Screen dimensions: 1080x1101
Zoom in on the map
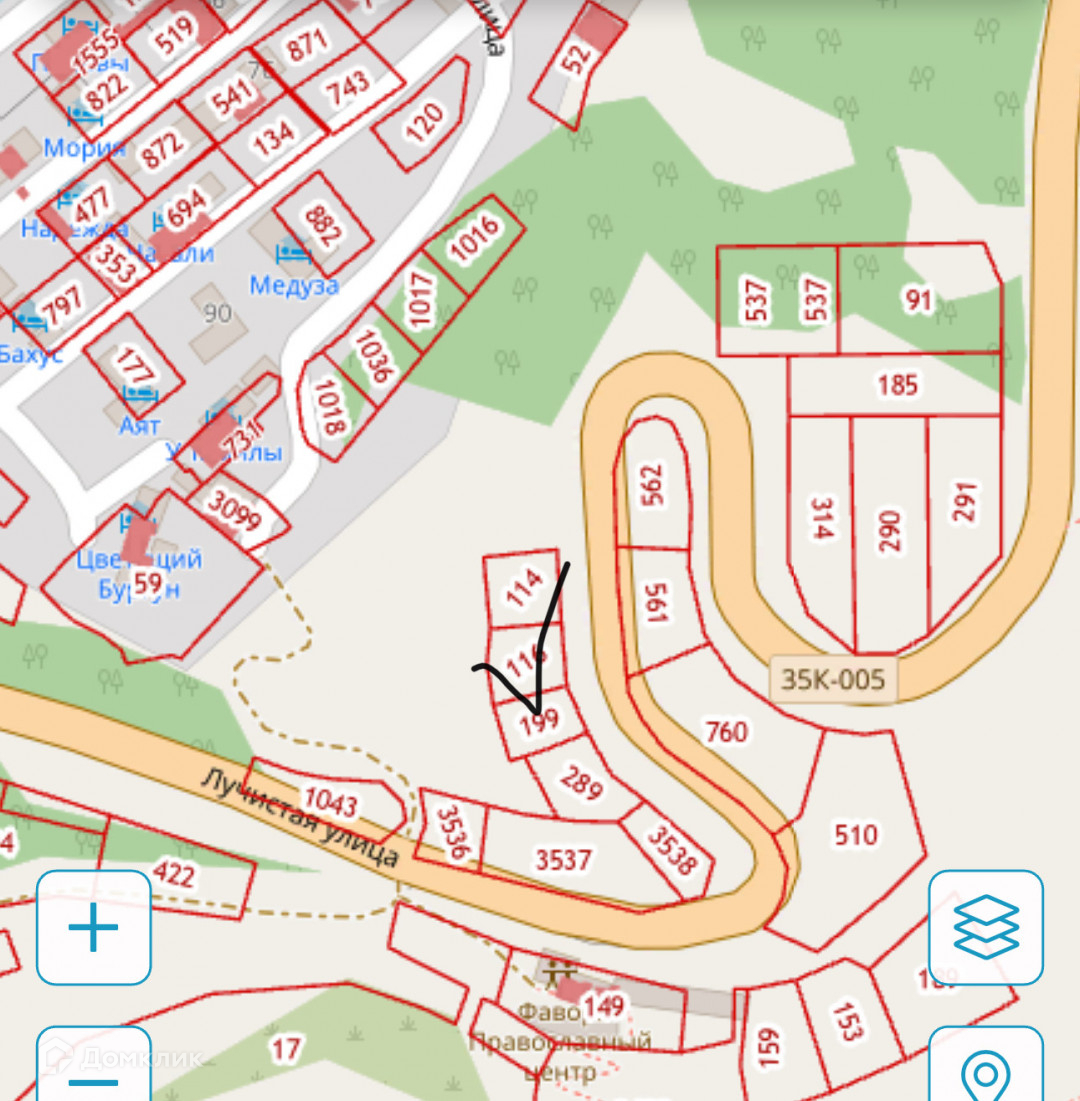coord(94,927)
